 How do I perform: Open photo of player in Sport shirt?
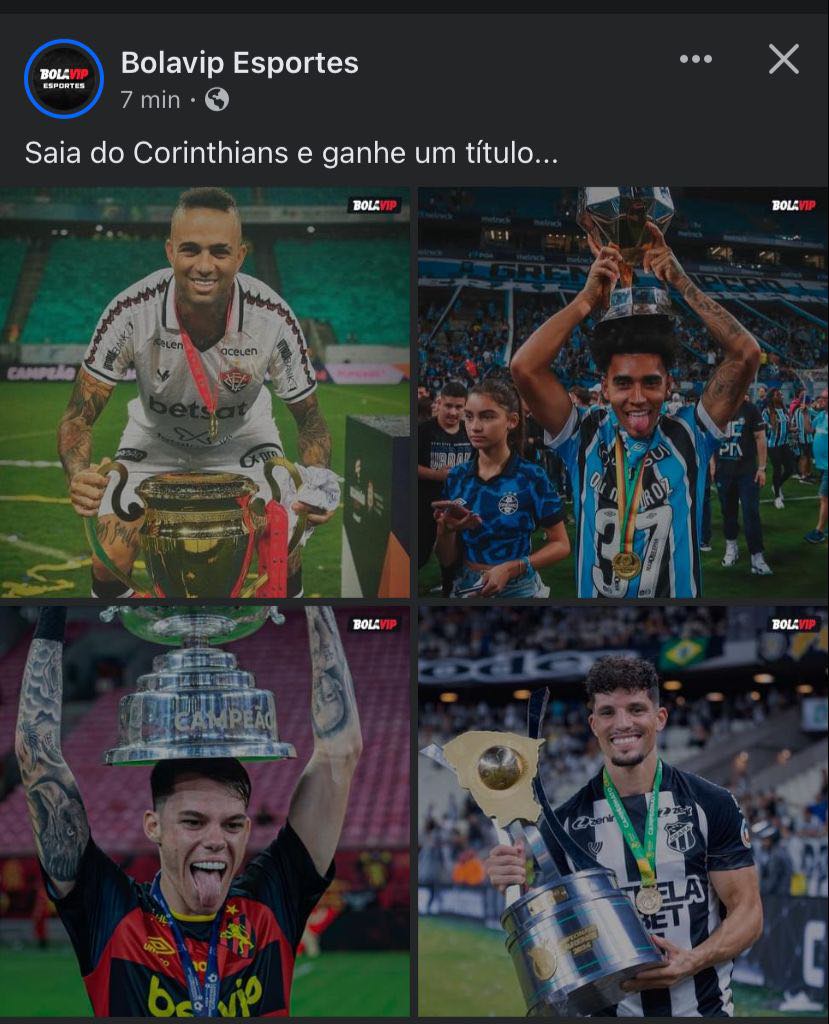coord(205,811)
